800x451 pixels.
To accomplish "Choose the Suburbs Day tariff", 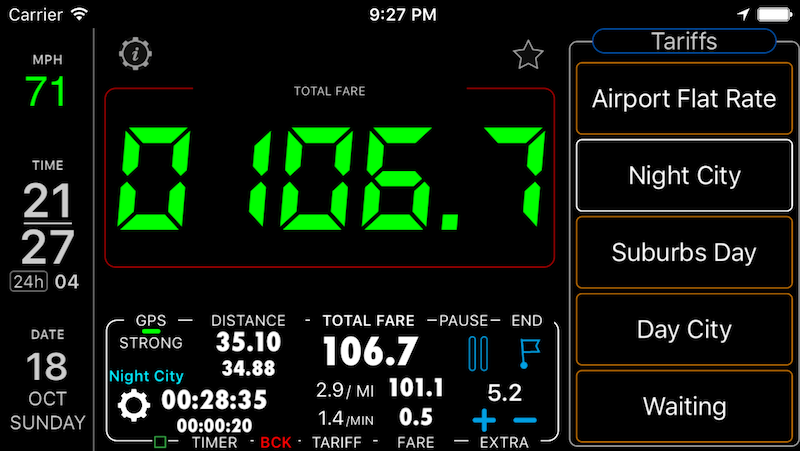I will click(x=684, y=252).
